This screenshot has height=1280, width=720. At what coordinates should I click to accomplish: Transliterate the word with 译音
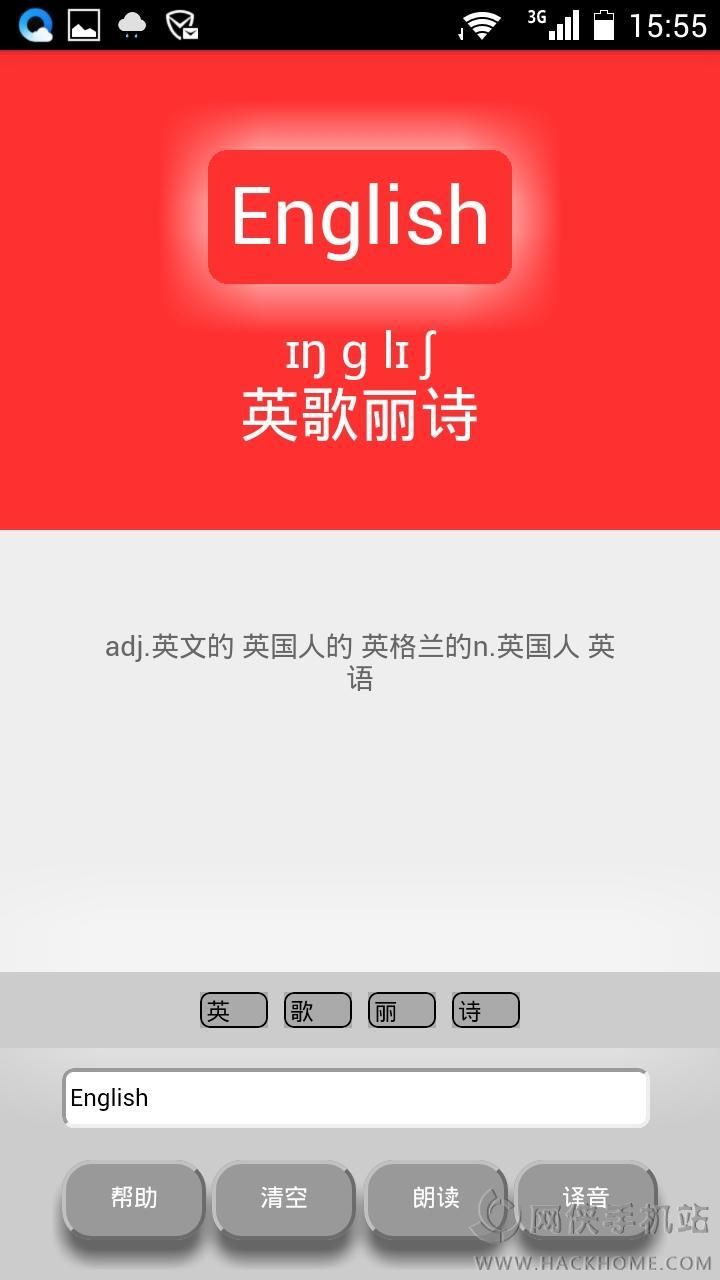586,1198
